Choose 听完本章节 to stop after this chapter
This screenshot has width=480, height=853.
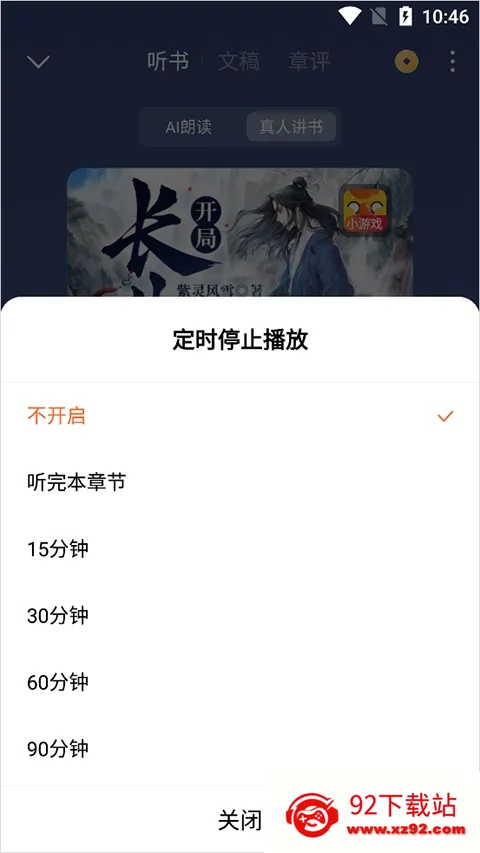tap(240, 483)
